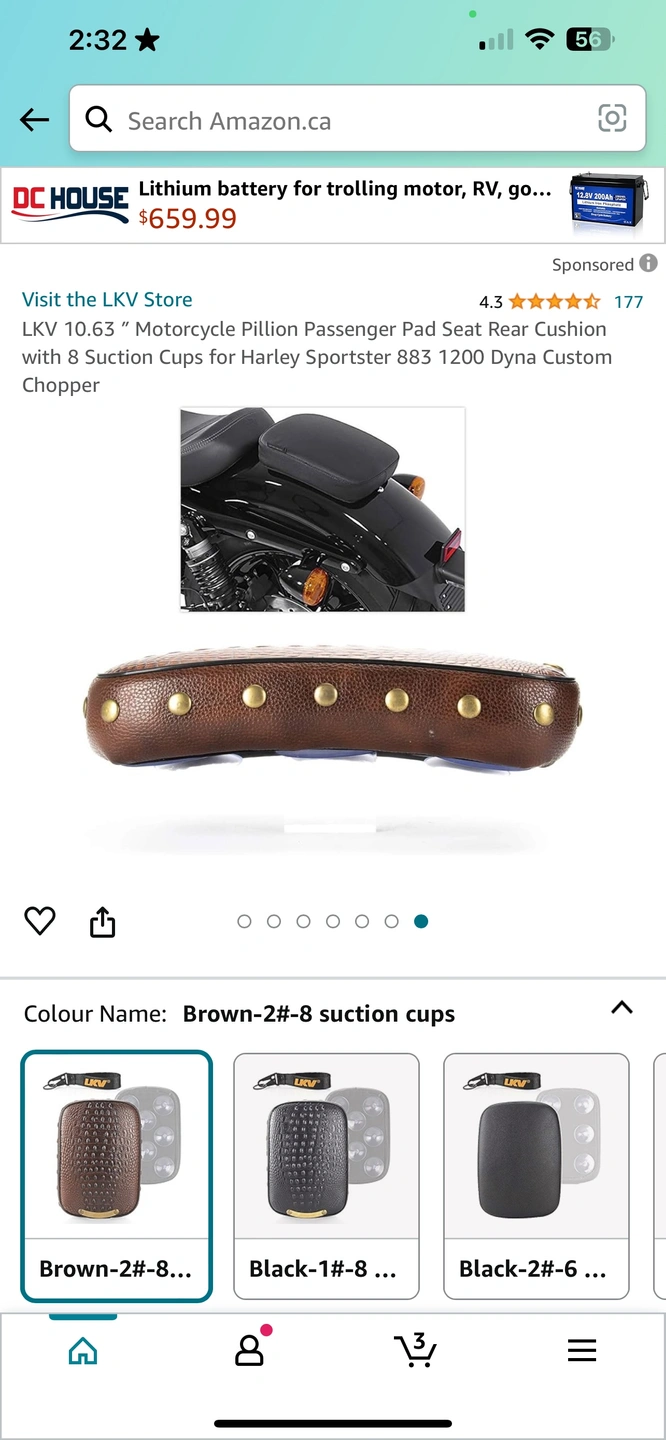Open the shopping cart with 3 items
The width and height of the screenshot is (666, 1440).
415,1351
